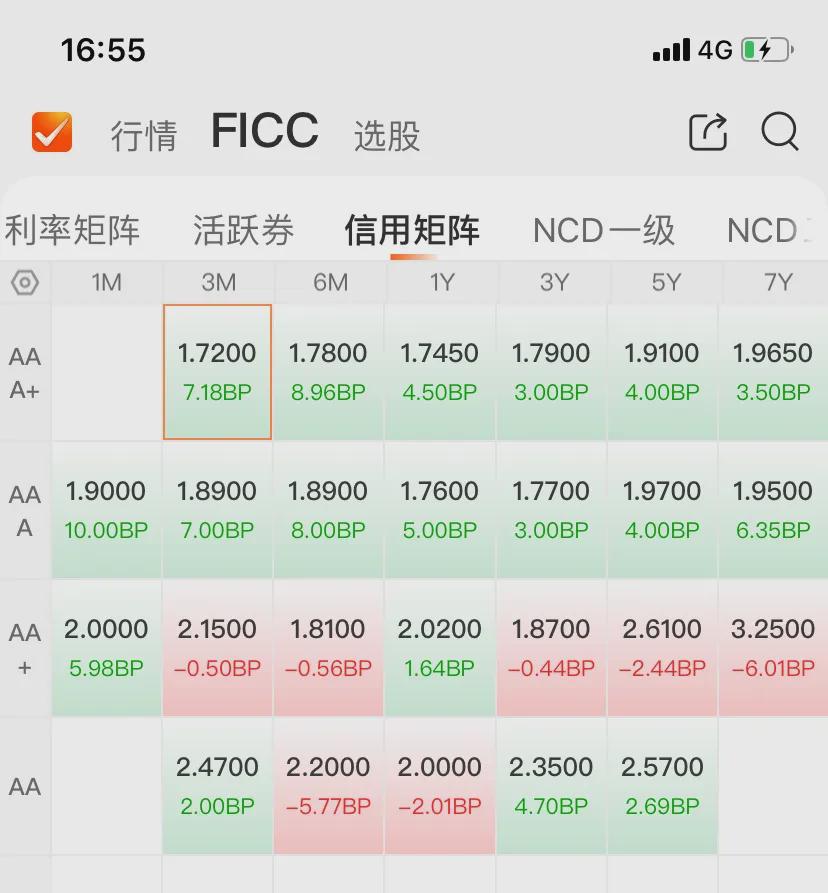Switch to the 利率矩阵 tab
Screen dimensions: 828x893
pos(75,230)
